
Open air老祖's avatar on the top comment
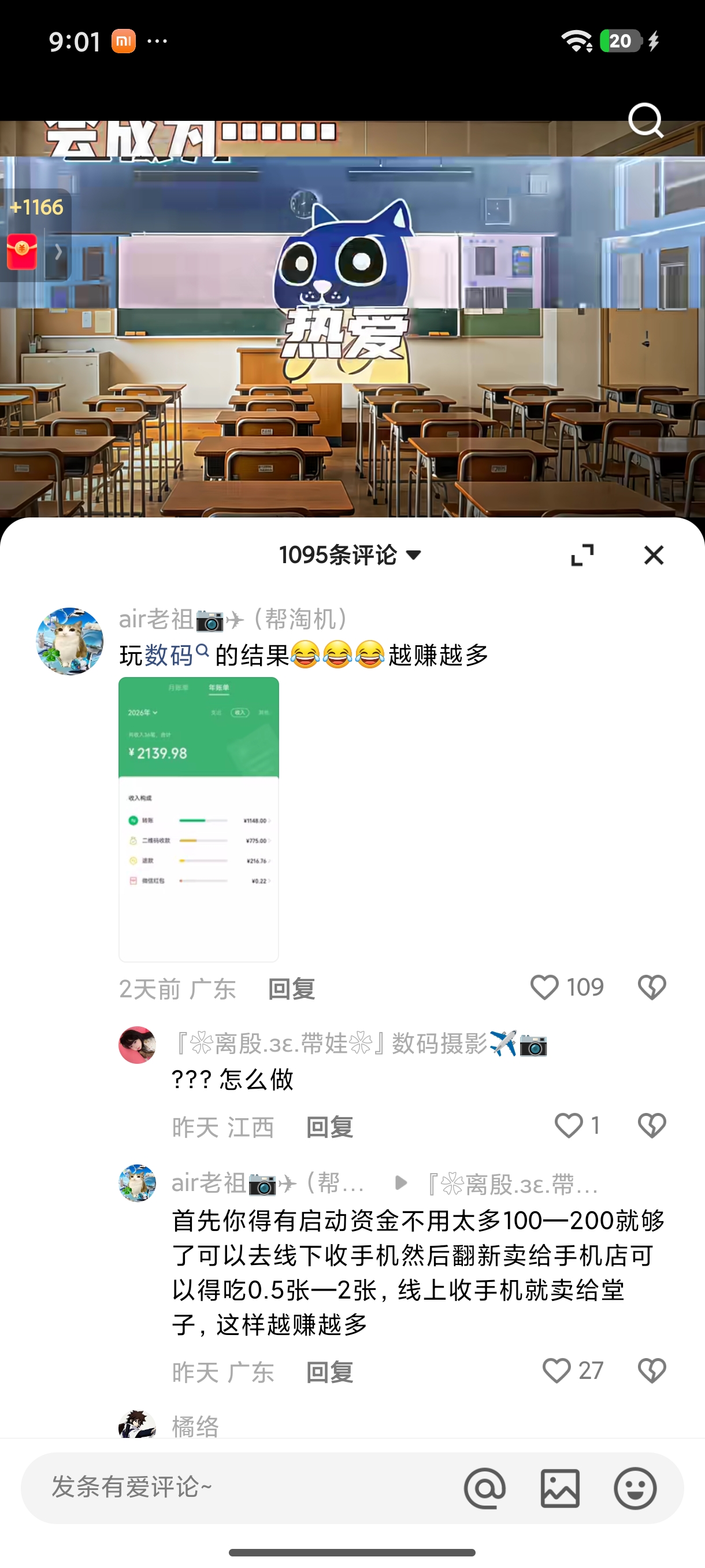(70, 641)
